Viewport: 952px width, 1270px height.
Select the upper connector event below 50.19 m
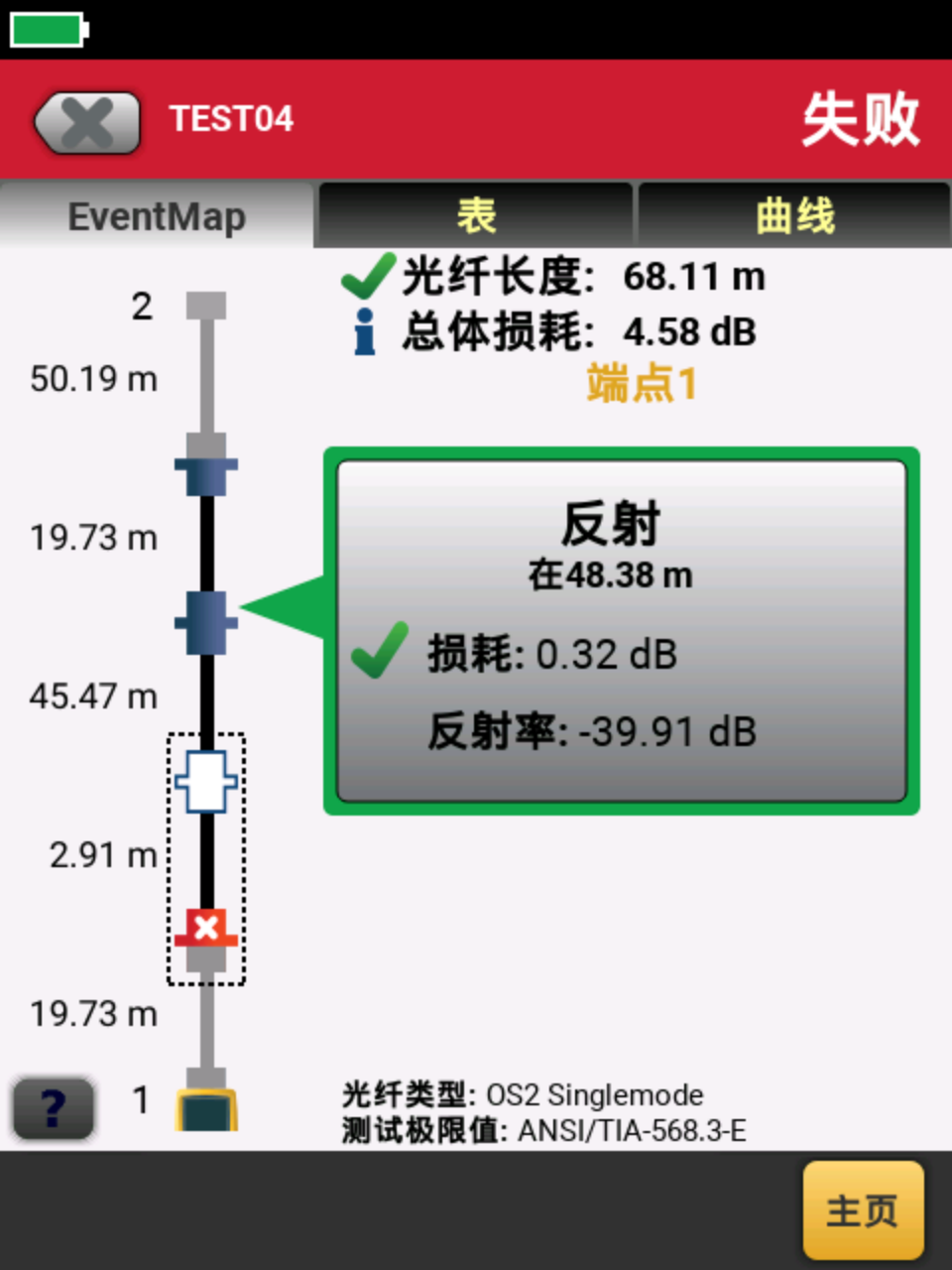(x=206, y=464)
